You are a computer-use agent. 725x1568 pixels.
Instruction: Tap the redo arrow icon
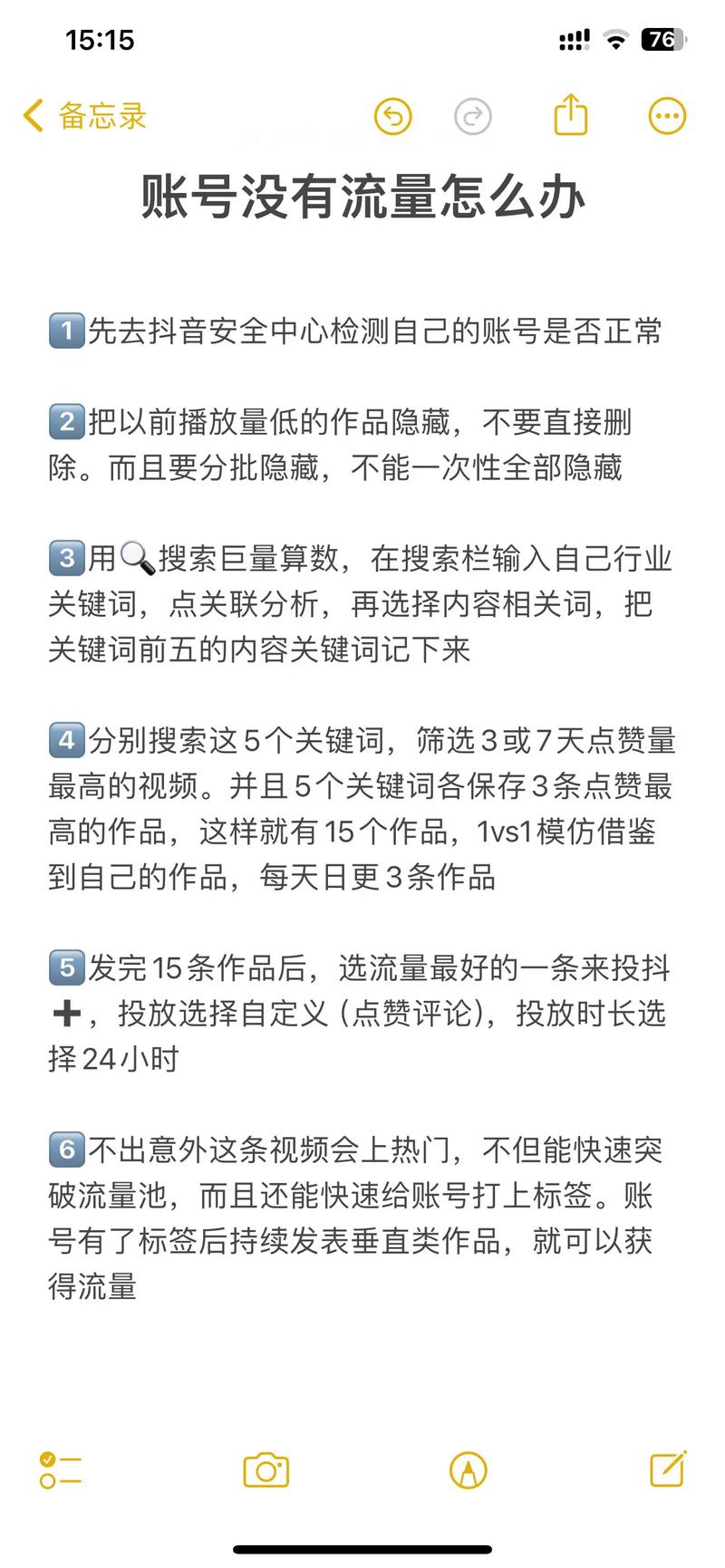click(x=472, y=116)
